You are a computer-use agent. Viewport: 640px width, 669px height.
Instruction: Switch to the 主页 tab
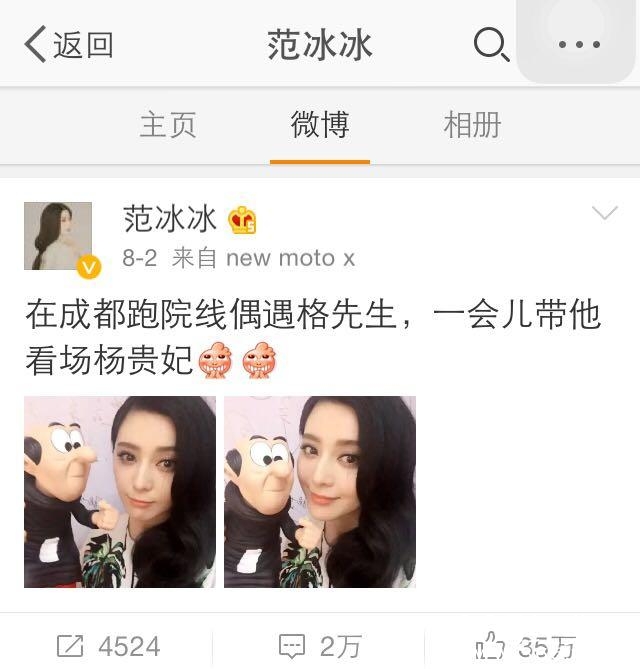point(167,125)
